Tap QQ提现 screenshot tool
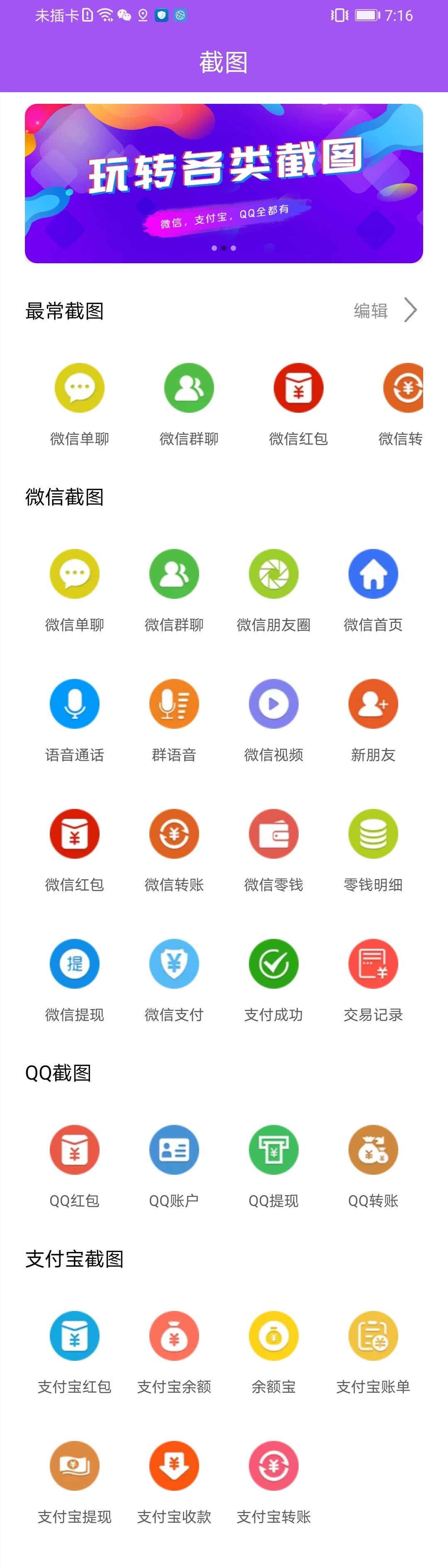This screenshot has width=448, height=1568. [x=273, y=1150]
